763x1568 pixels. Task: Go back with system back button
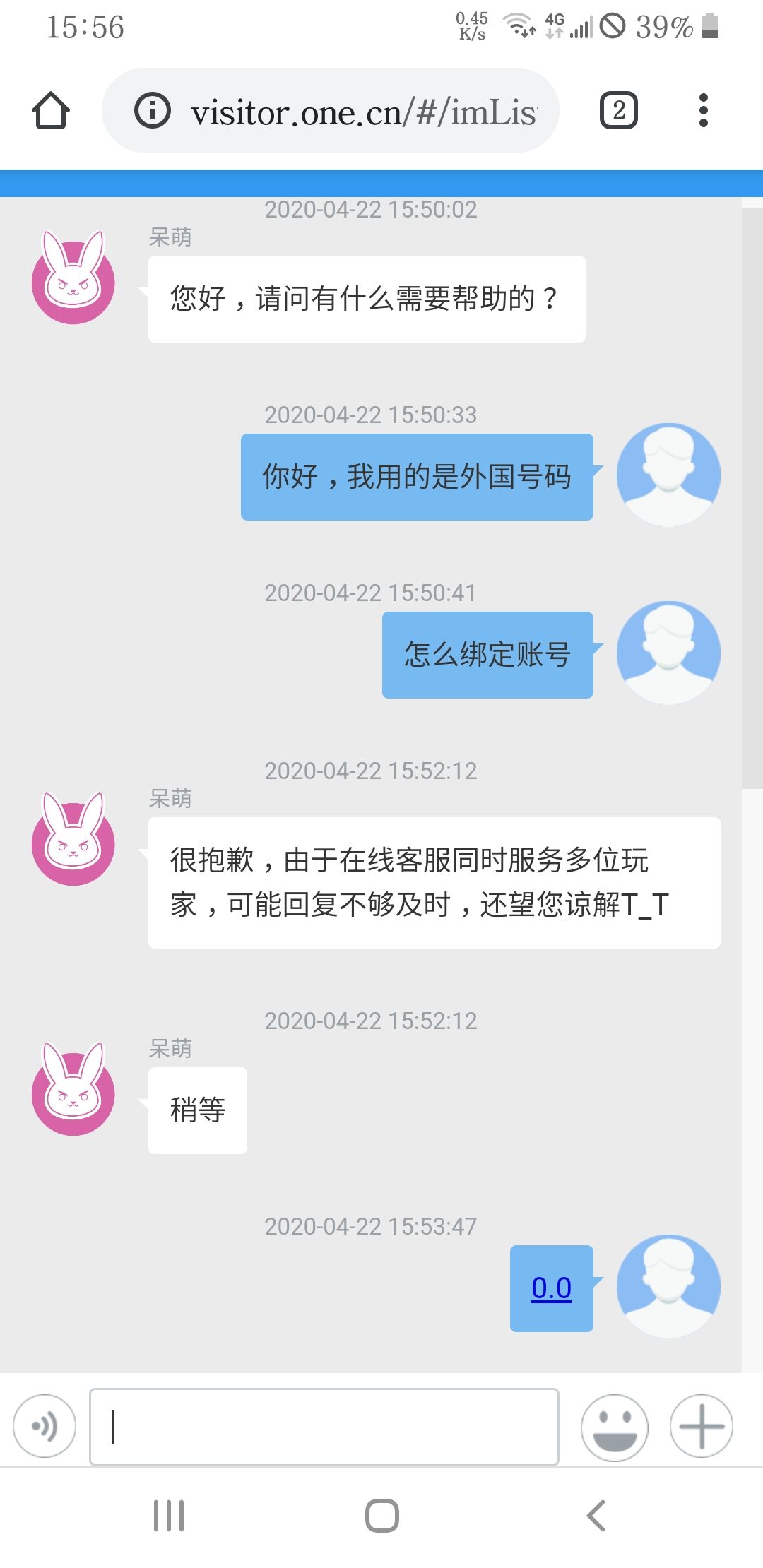(x=596, y=1516)
